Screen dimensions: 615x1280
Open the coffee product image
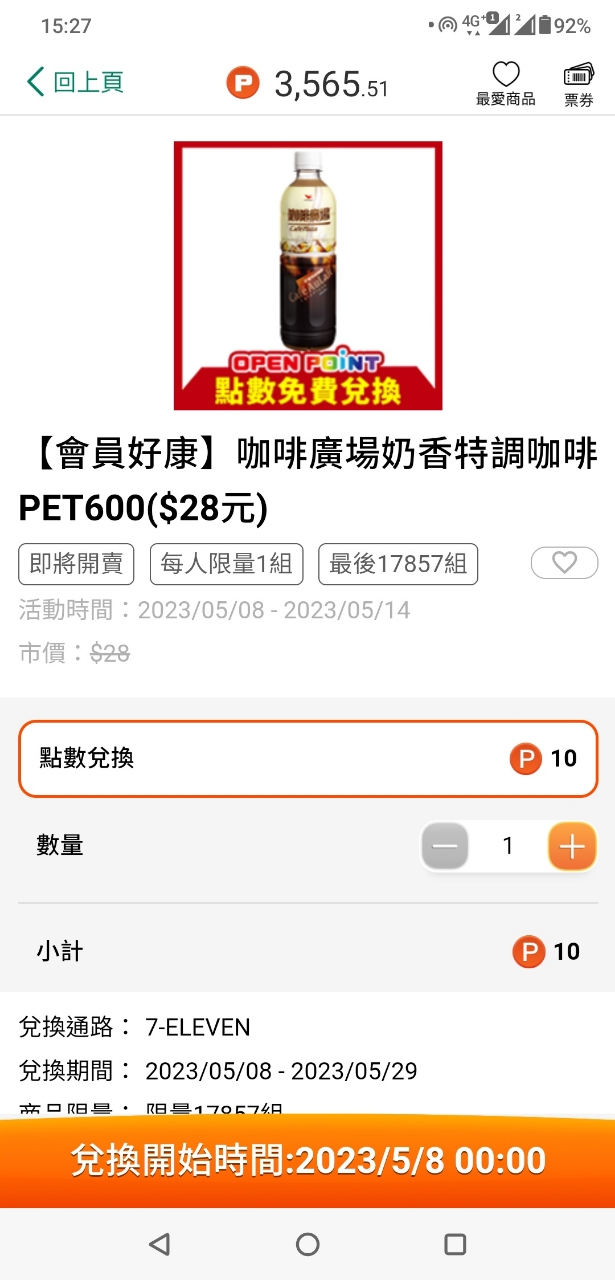pos(308,275)
